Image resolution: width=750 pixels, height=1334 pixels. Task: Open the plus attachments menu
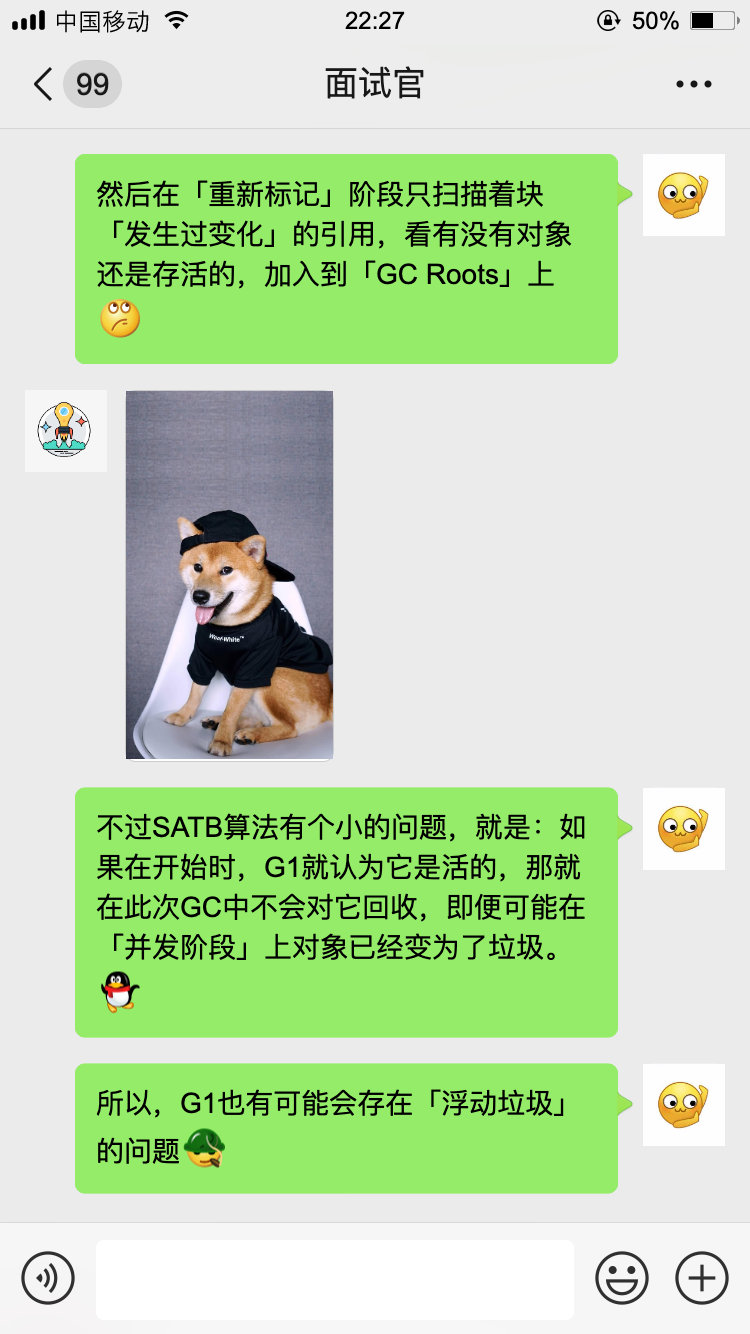(702, 1278)
